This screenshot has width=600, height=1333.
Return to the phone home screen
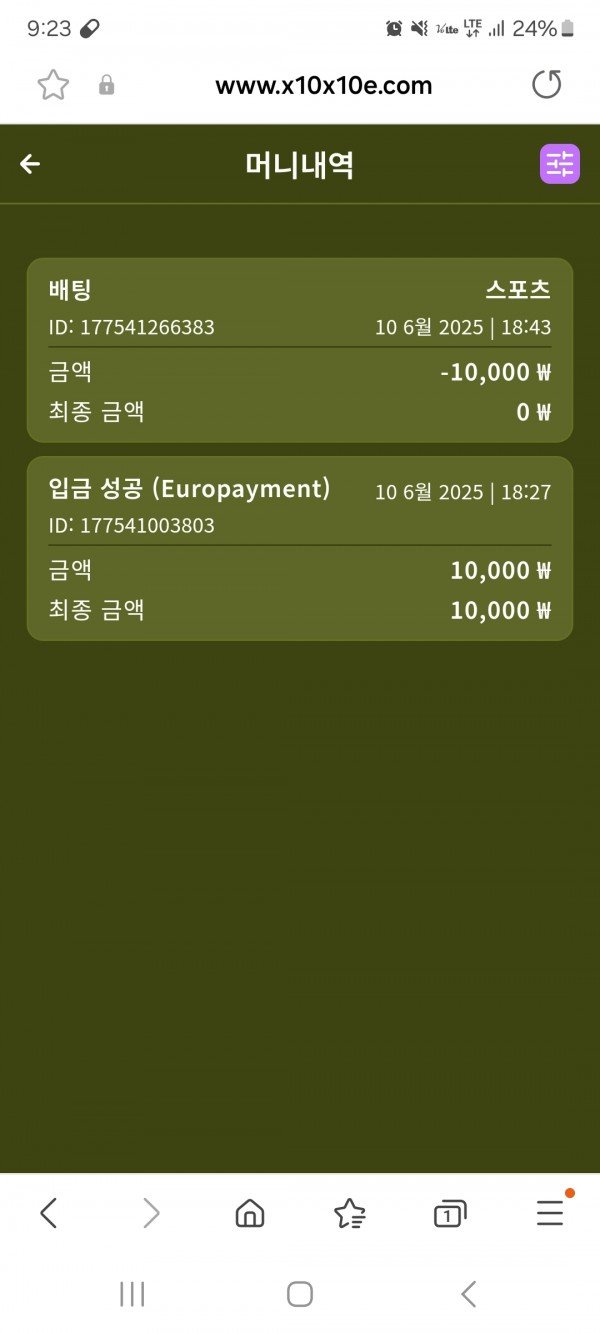point(300,1294)
